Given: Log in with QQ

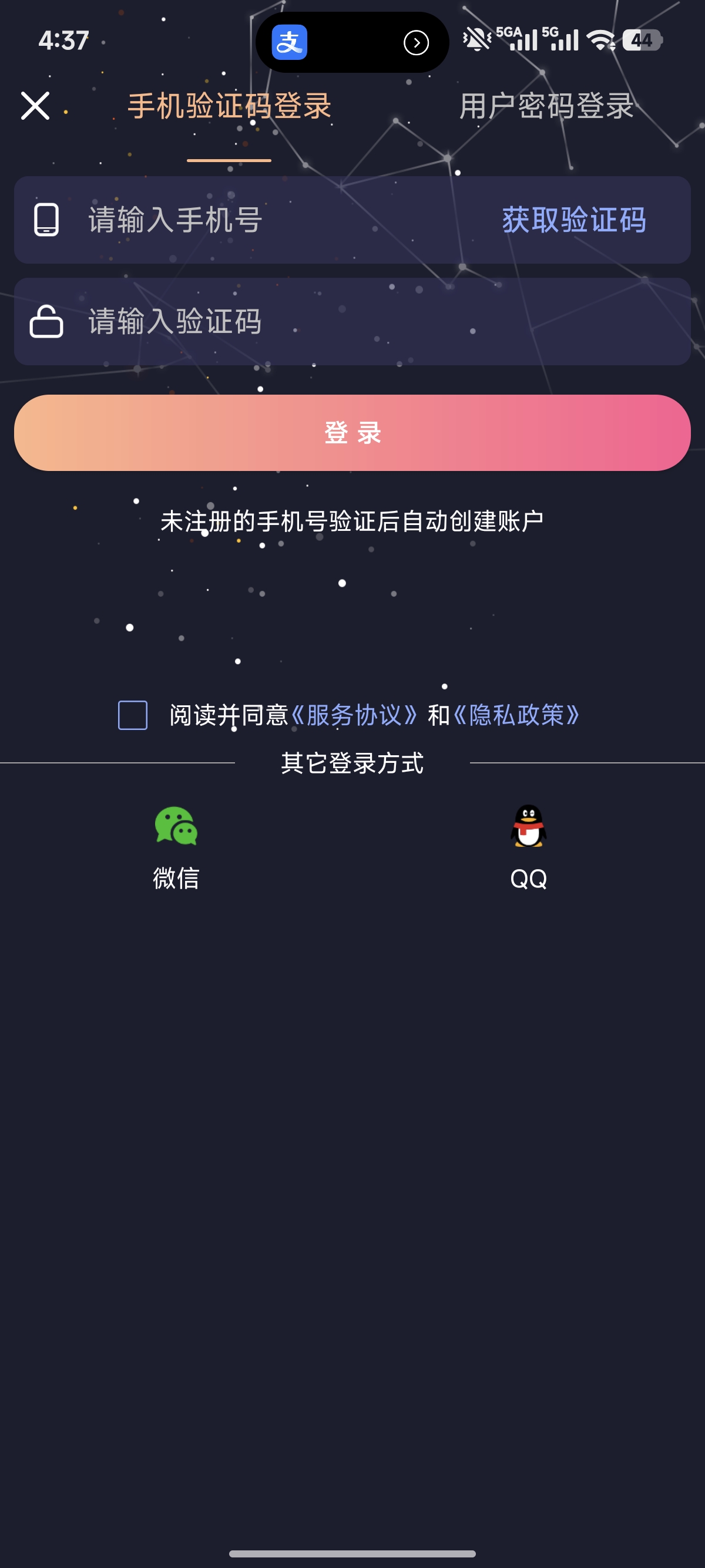Looking at the screenshot, I should click(x=528, y=846).
